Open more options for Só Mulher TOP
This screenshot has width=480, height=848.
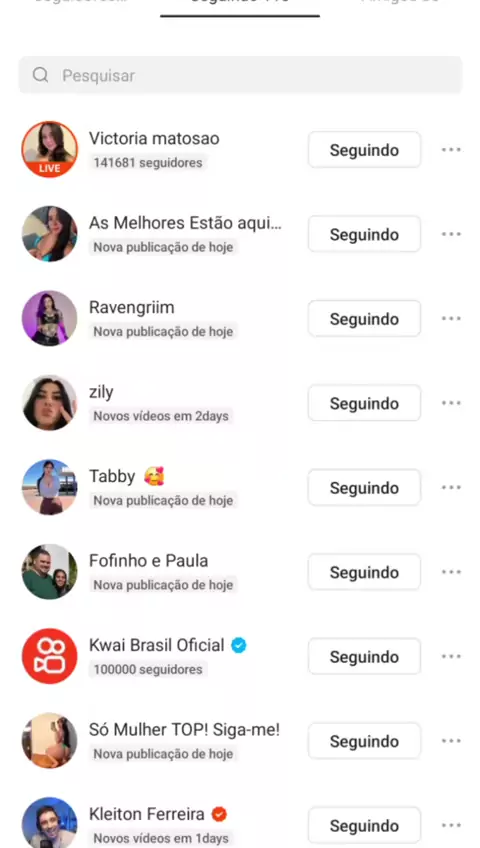pyautogui.click(x=451, y=740)
